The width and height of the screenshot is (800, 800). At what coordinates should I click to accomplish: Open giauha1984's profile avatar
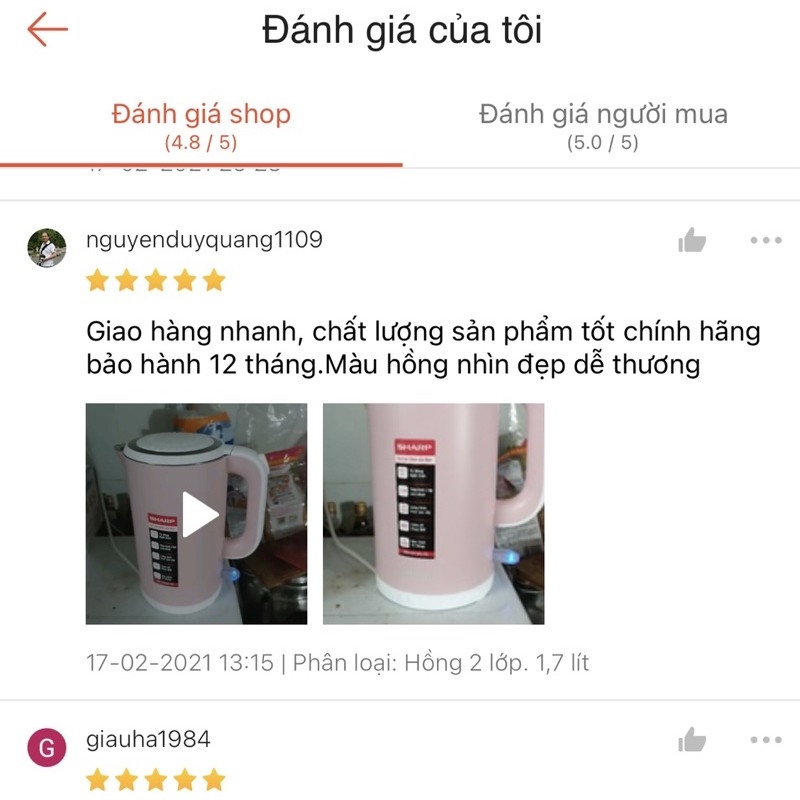pyautogui.click(x=47, y=748)
